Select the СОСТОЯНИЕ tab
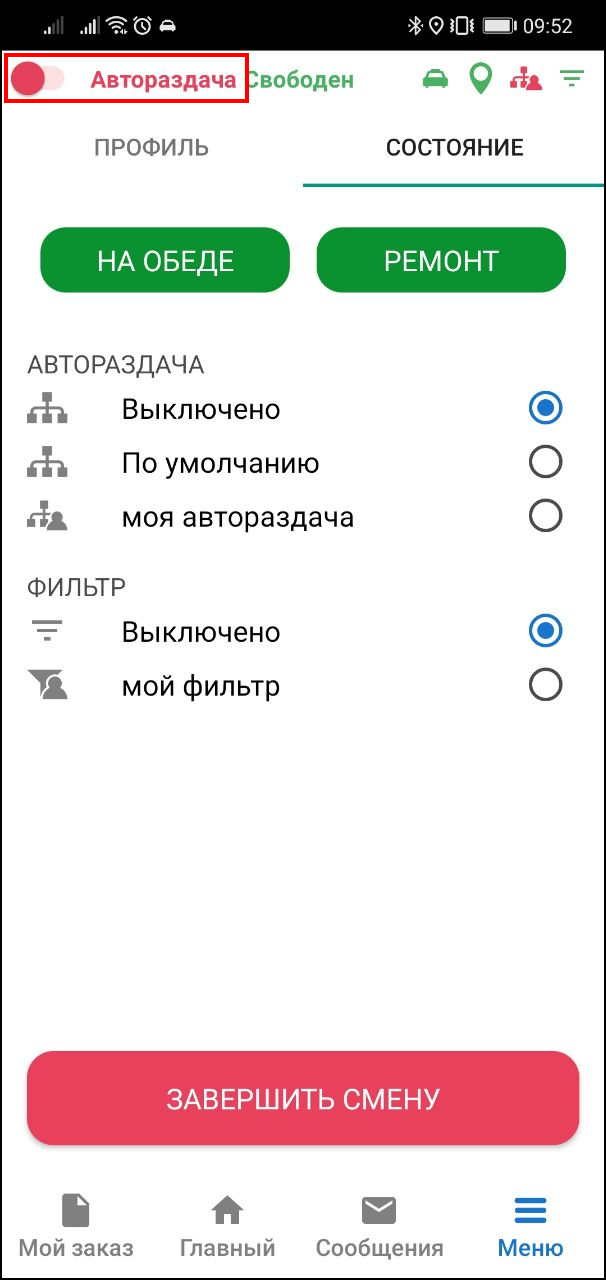The height and width of the screenshot is (1280, 606). (x=454, y=148)
